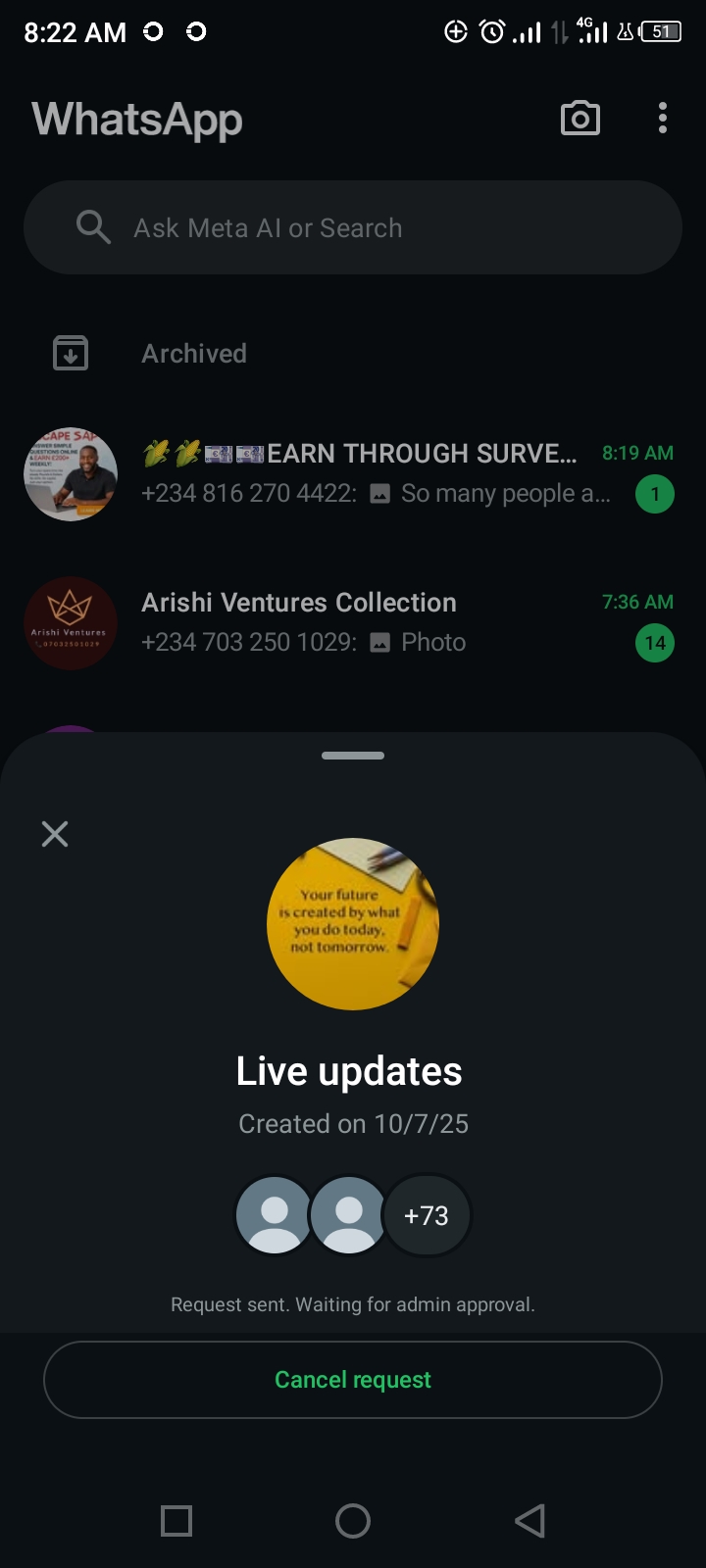The width and height of the screenshot is (706, 1568).
Task: View the +73 group members
Action: (x=427, y=1215)
